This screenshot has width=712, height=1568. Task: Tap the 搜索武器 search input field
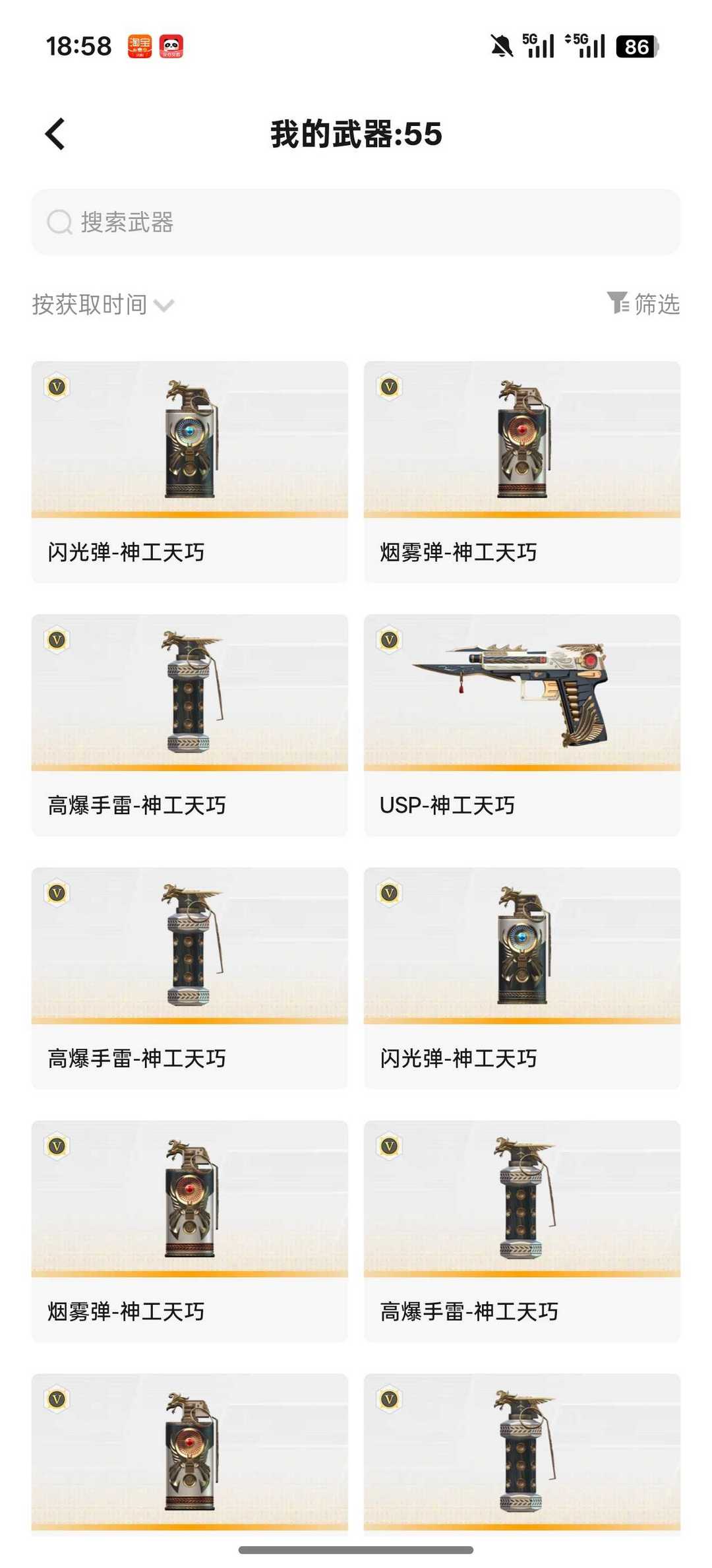[x=356, y=222]
